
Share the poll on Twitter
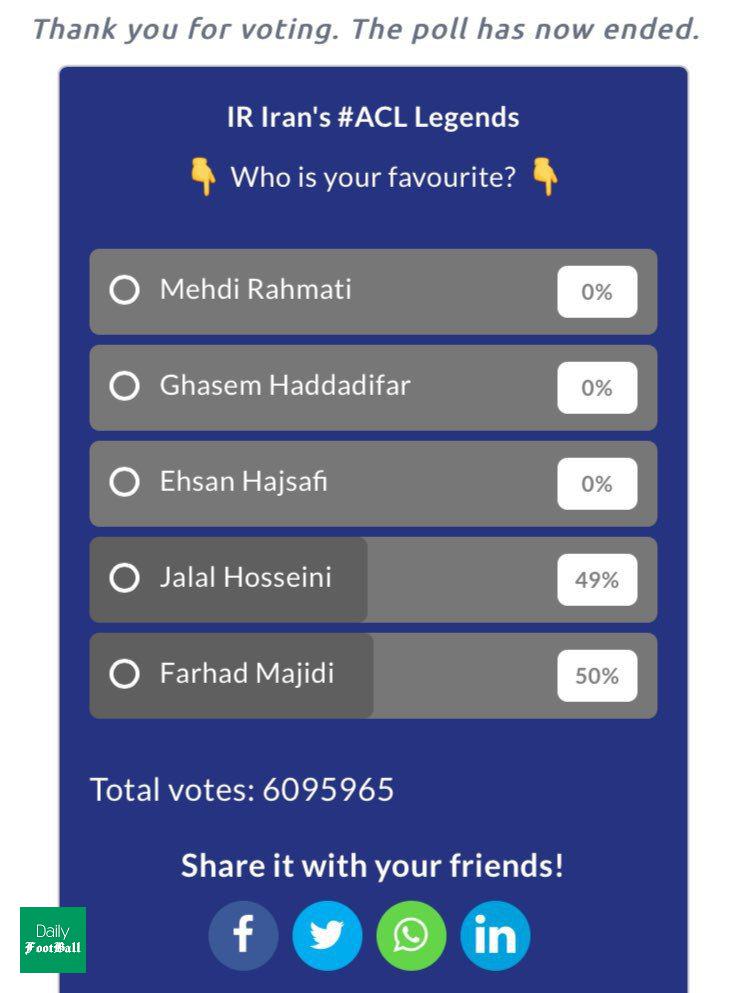tap(327, 935)
